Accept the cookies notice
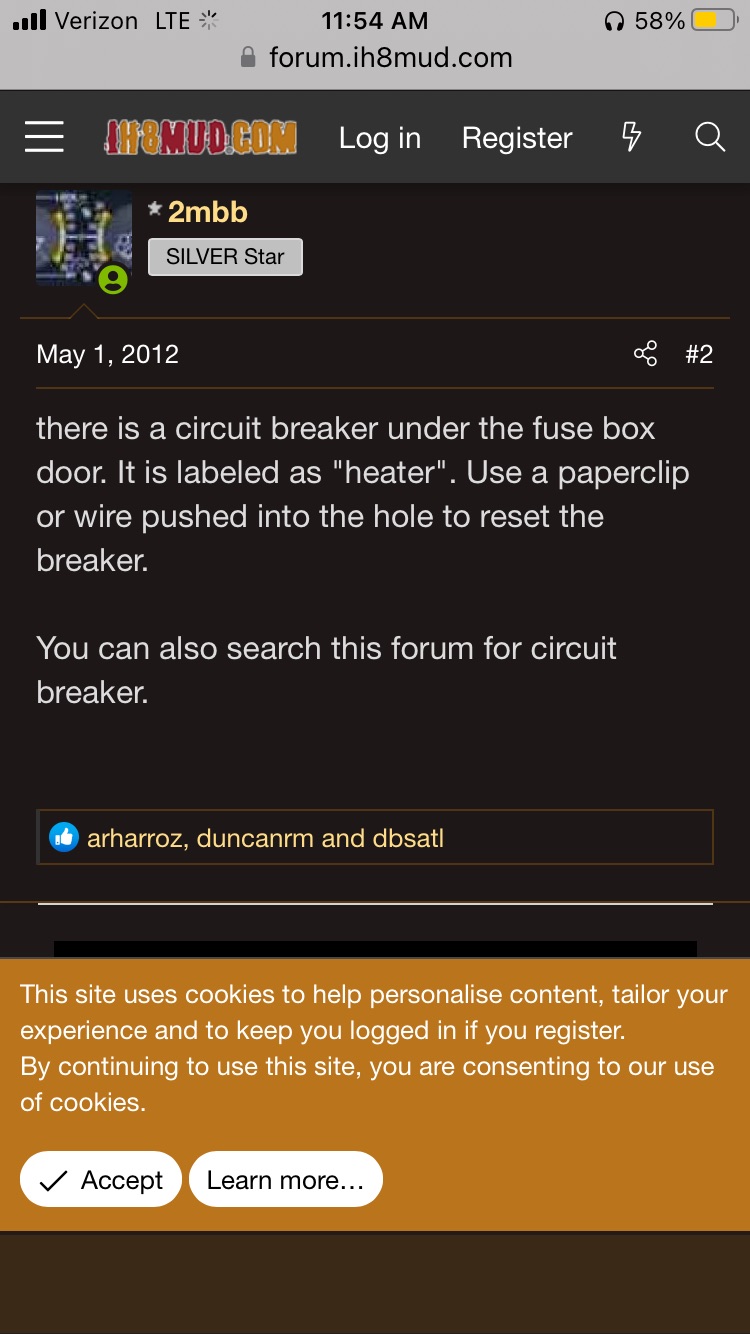750x1334 pixels. pyautogui.click(x=100, y=1180)
